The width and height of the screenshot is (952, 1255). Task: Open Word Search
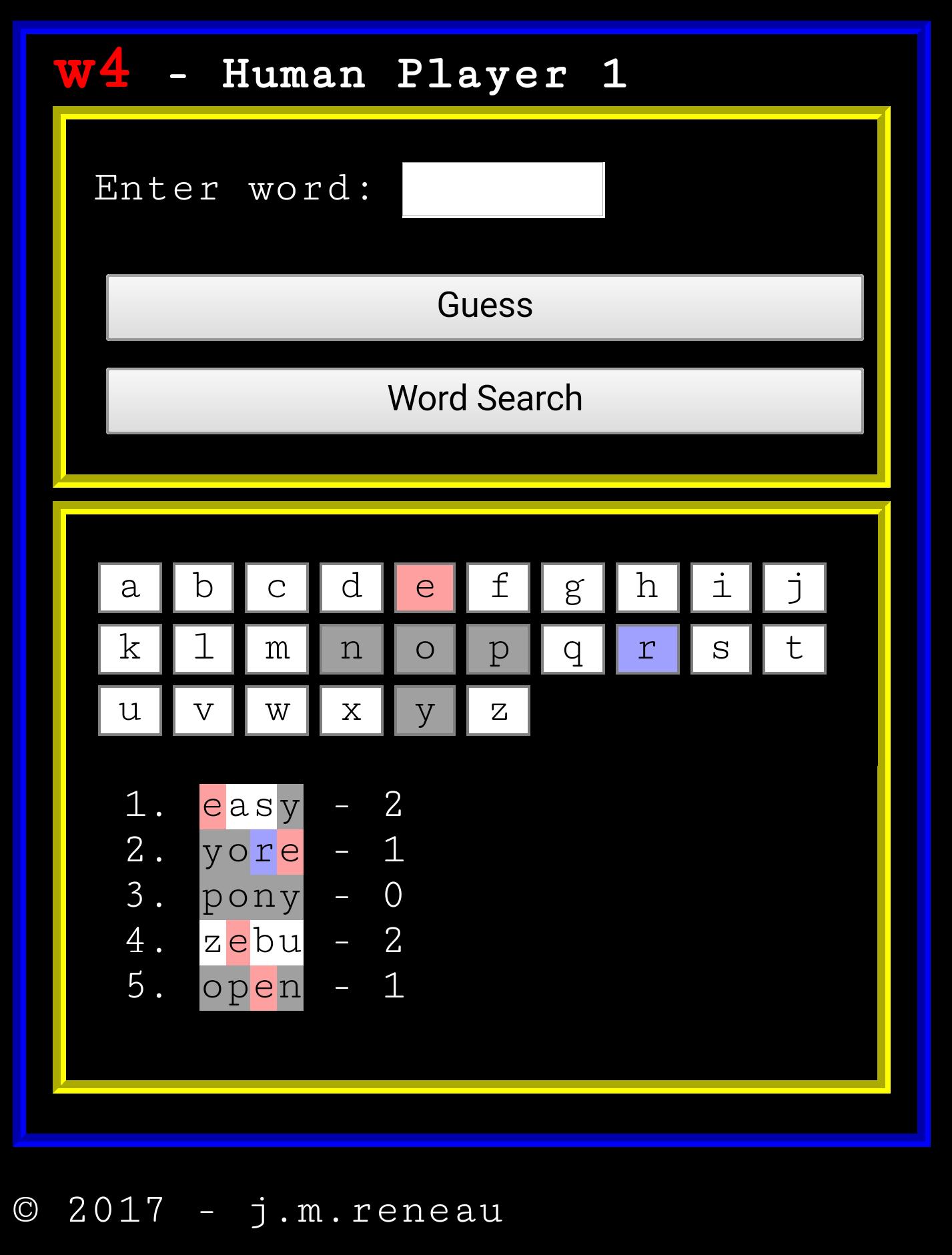click(x=484, y=400)
